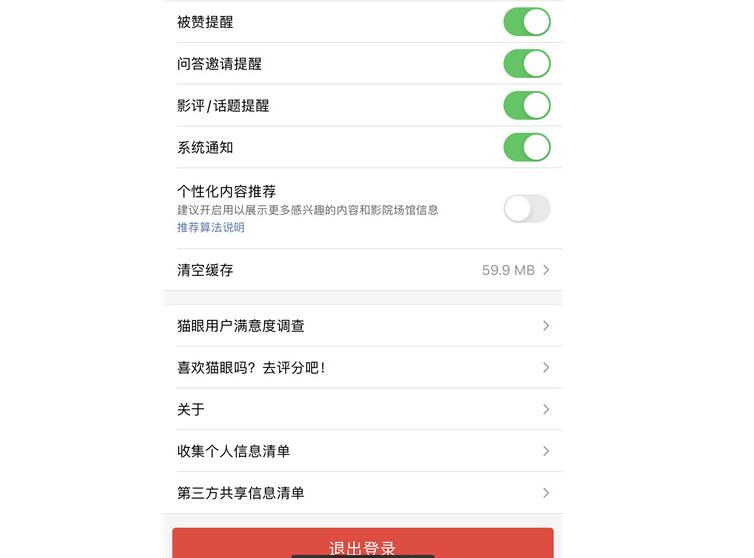Toggle off 系统通知
The height and width of the screenshot is (558, 754).
point(526,148)
